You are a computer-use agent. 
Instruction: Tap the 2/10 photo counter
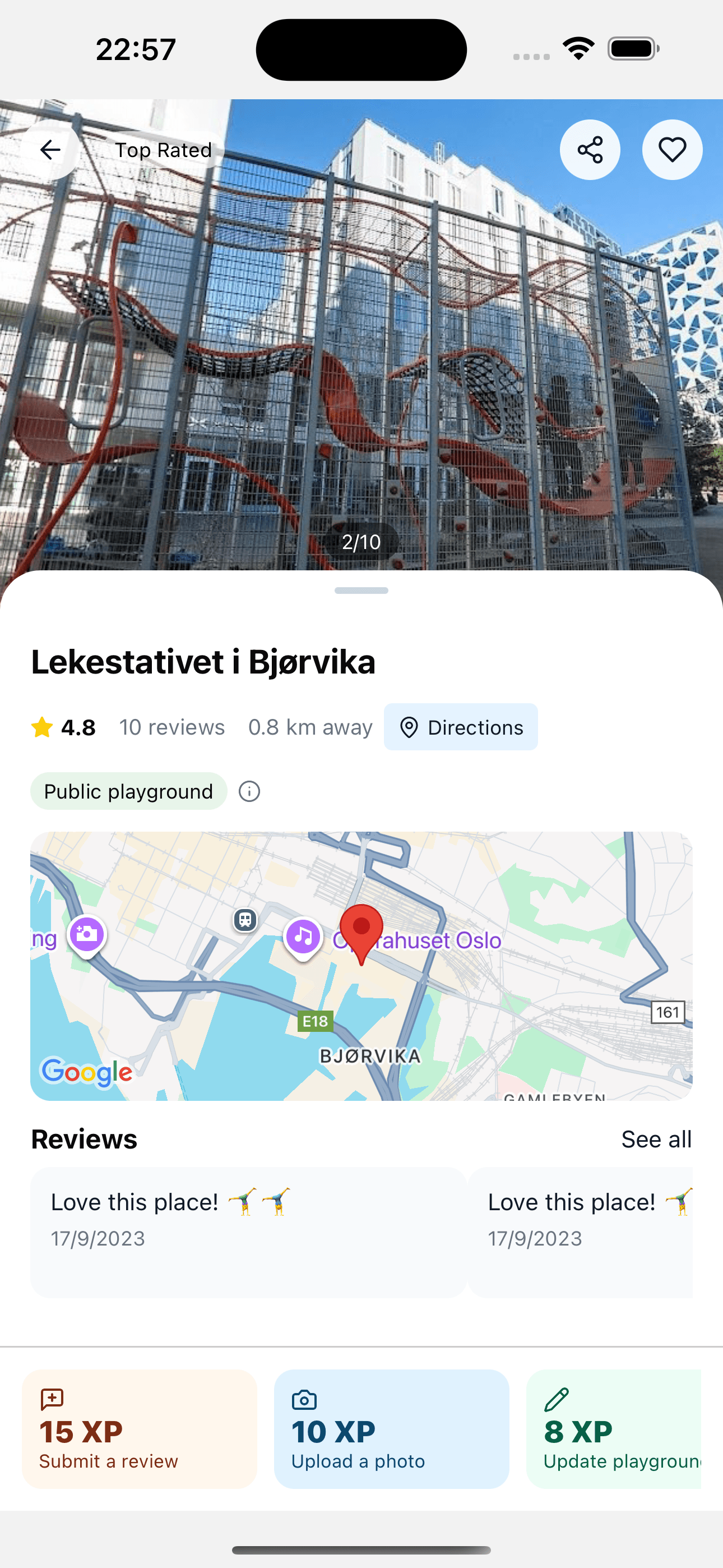tap(361, 541)
